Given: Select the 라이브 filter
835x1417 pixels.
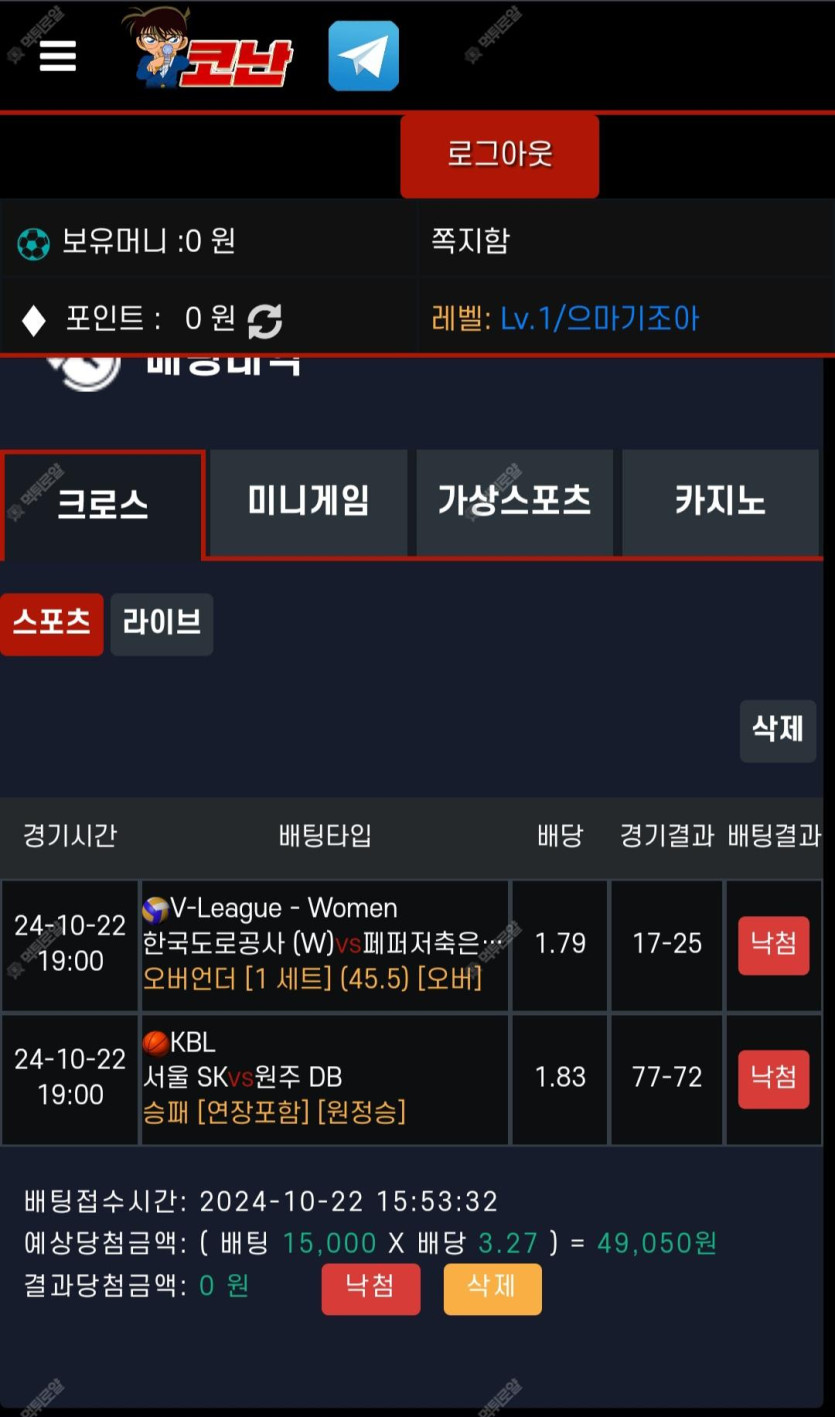Looking at the screenshot, I should tap(161, 624).
